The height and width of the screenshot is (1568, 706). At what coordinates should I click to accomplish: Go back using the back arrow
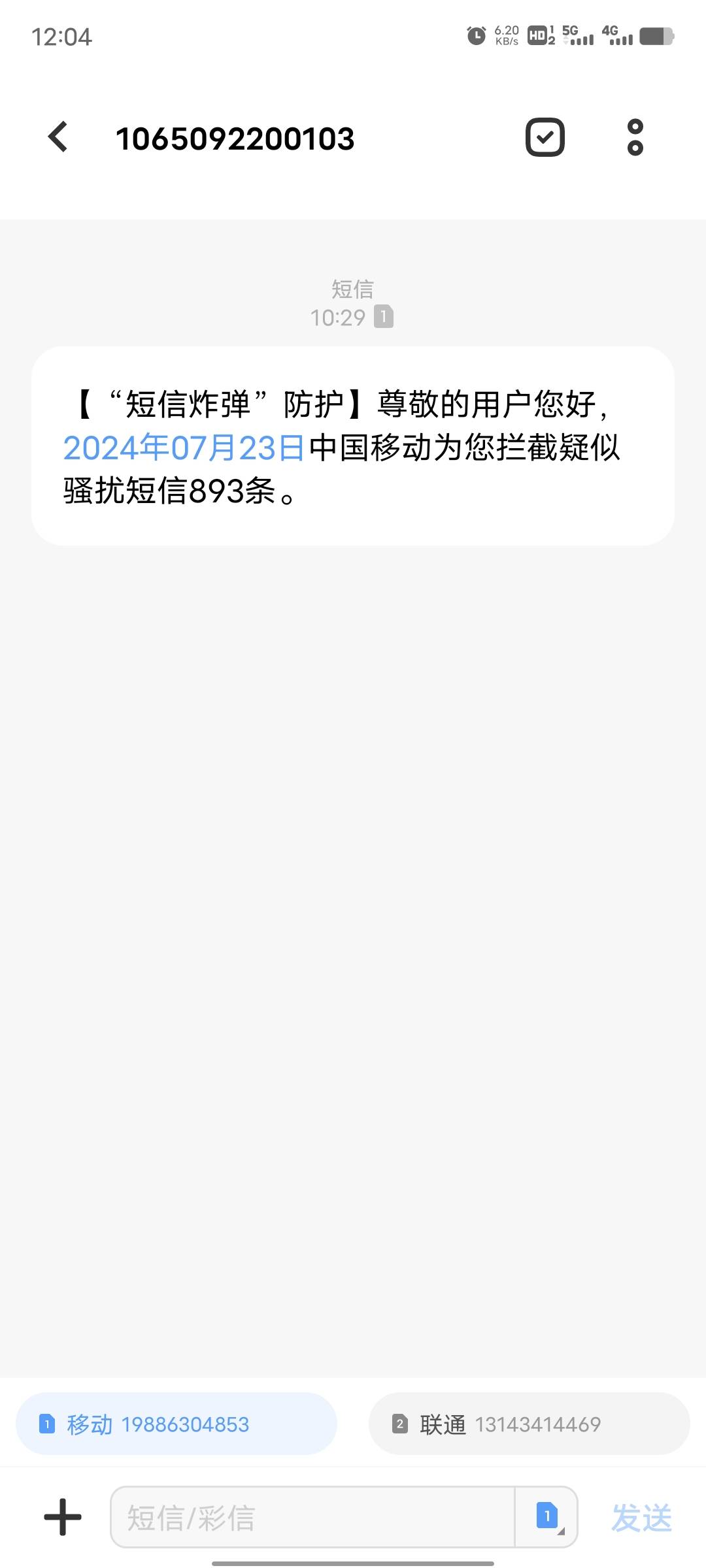tap(58, 137)
